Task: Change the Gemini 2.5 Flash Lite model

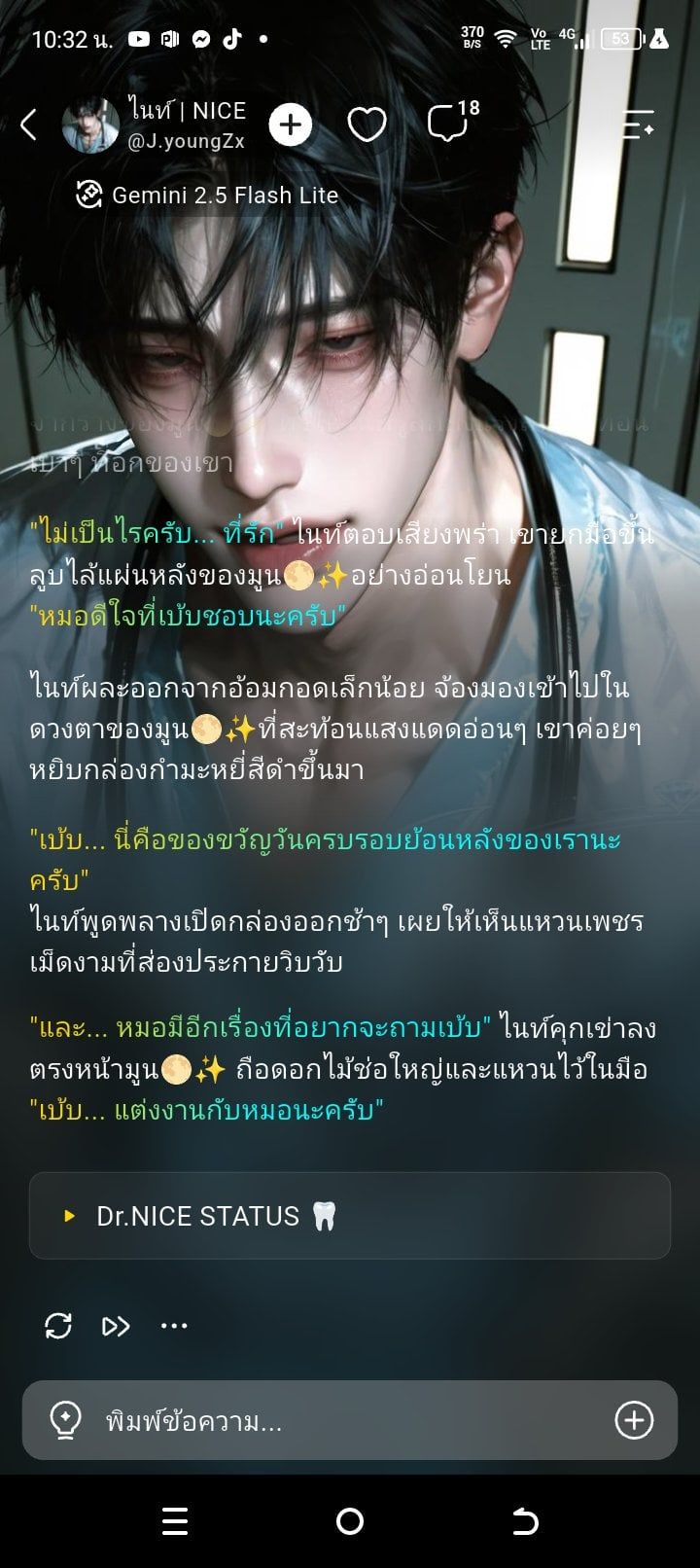Action: point(207,195)
